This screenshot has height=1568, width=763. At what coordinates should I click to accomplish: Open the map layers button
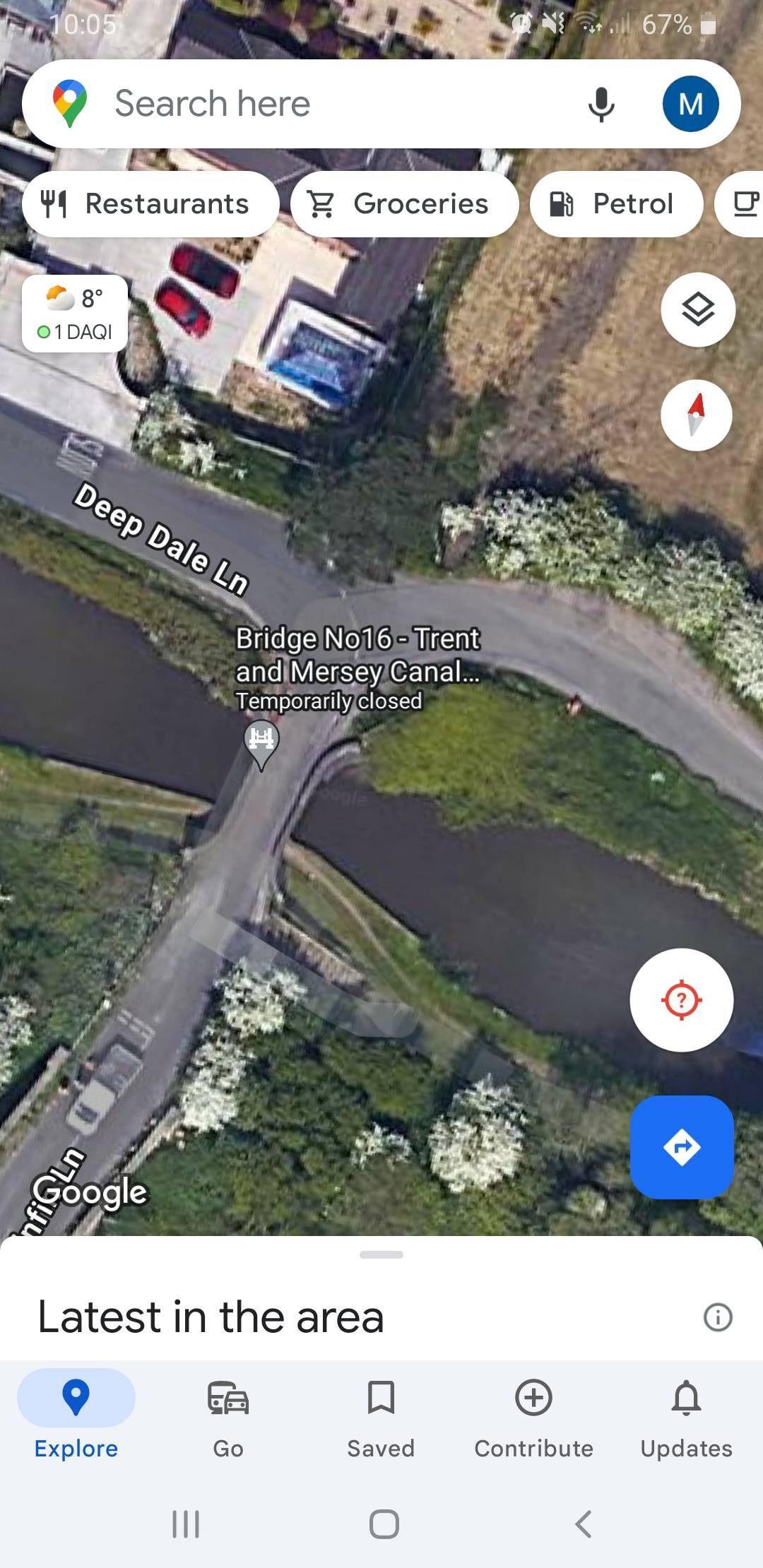pos(698,310)
